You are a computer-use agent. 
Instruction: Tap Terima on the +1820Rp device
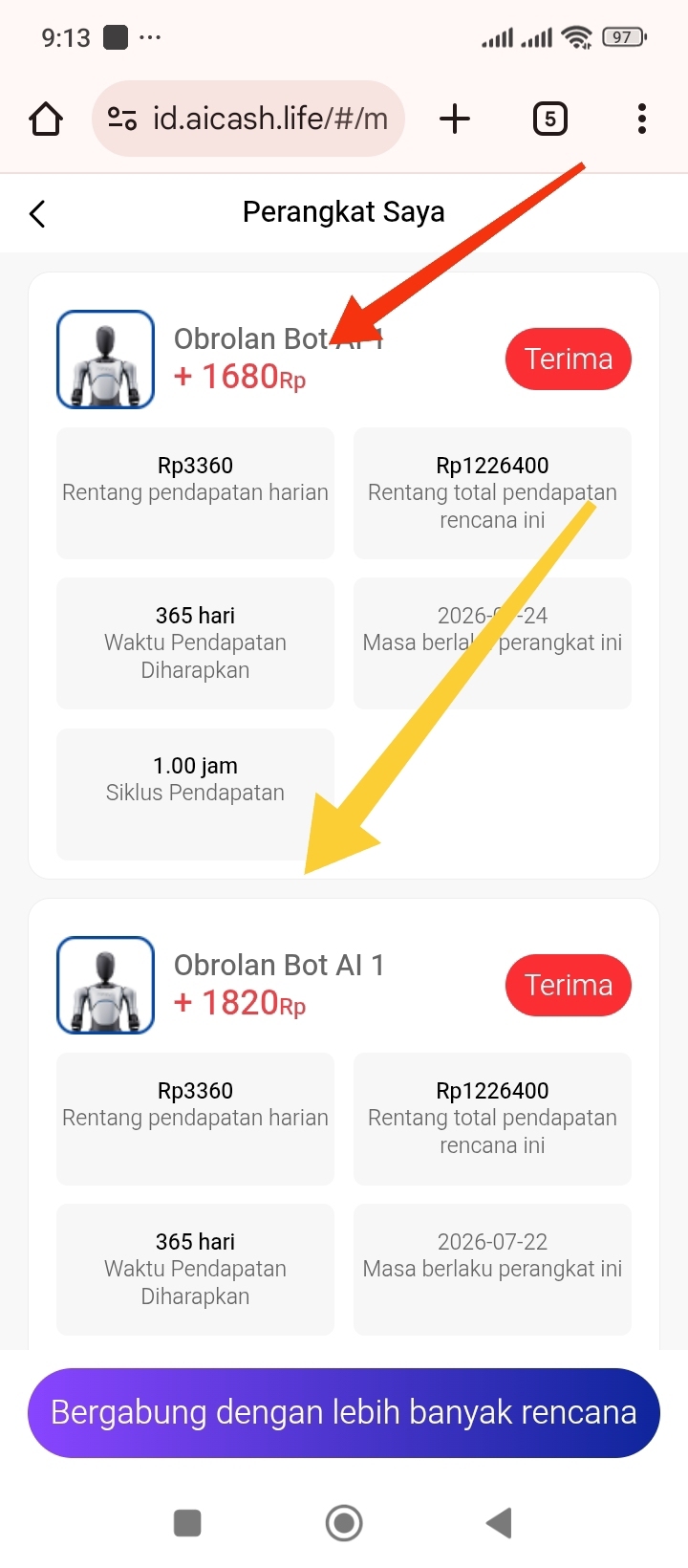tap(568, 985)
